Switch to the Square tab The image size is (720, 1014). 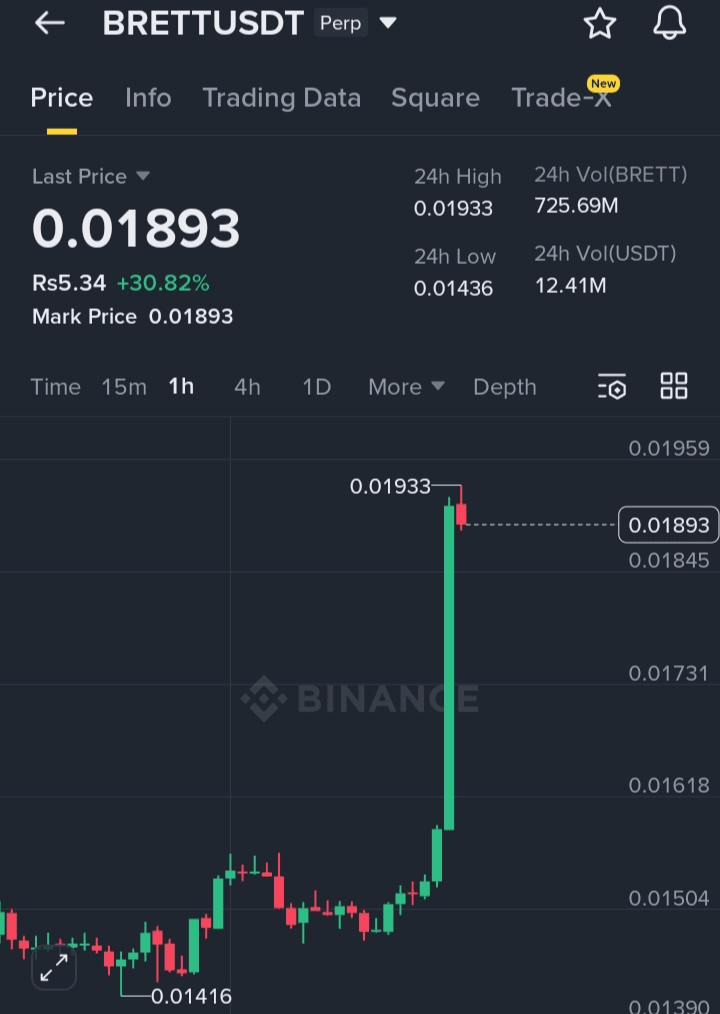click(x=435, y=97)
